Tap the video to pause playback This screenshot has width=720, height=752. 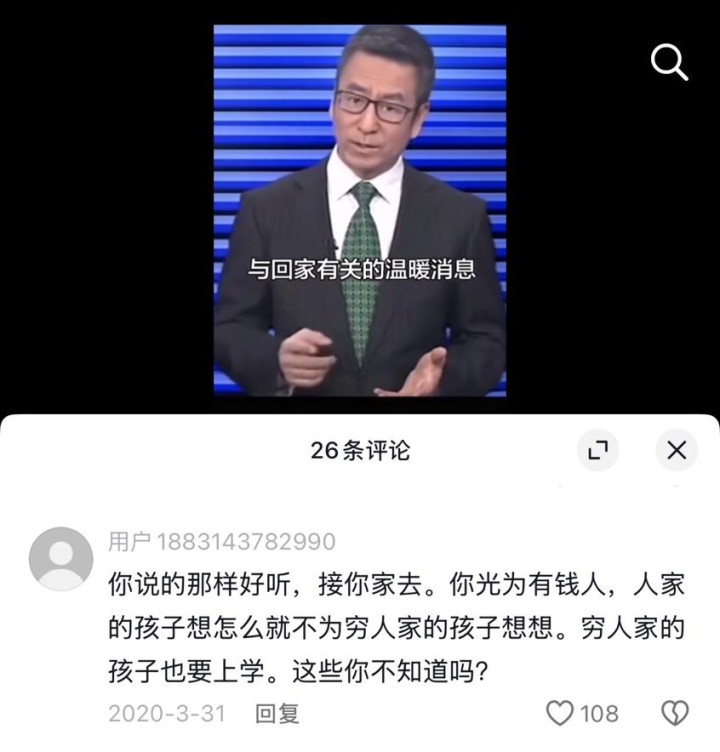click(360, 211)
